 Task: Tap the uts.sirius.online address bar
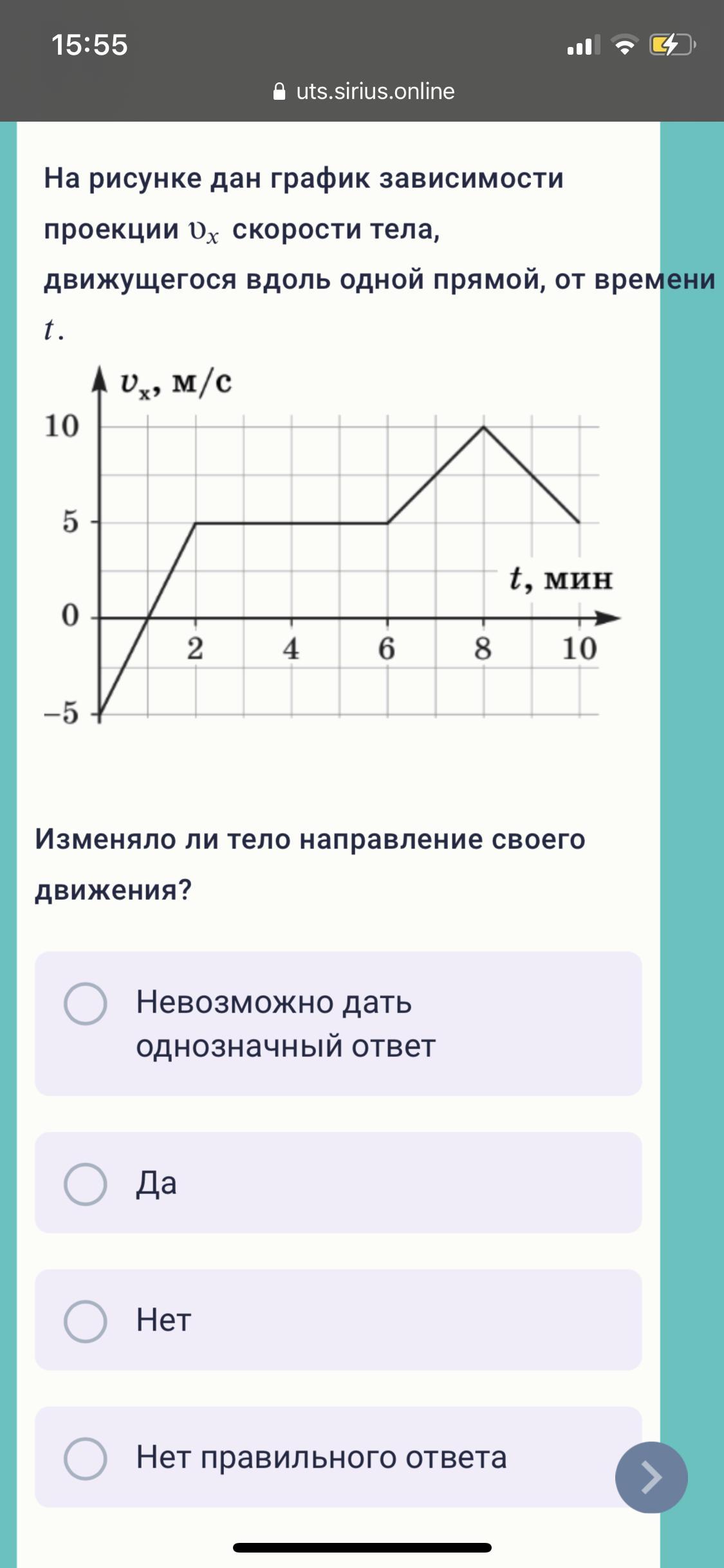[364, 91]
